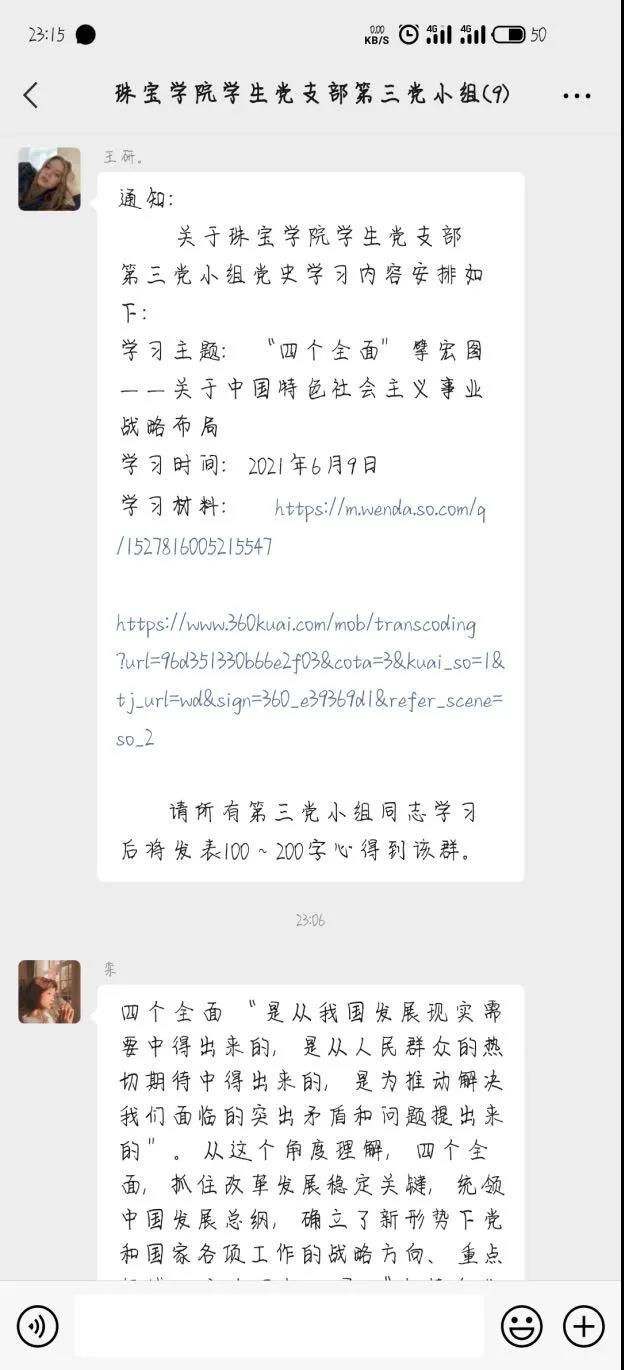Open the emoji picker
The image size is (624, 1370).
tap(521, 1326)
